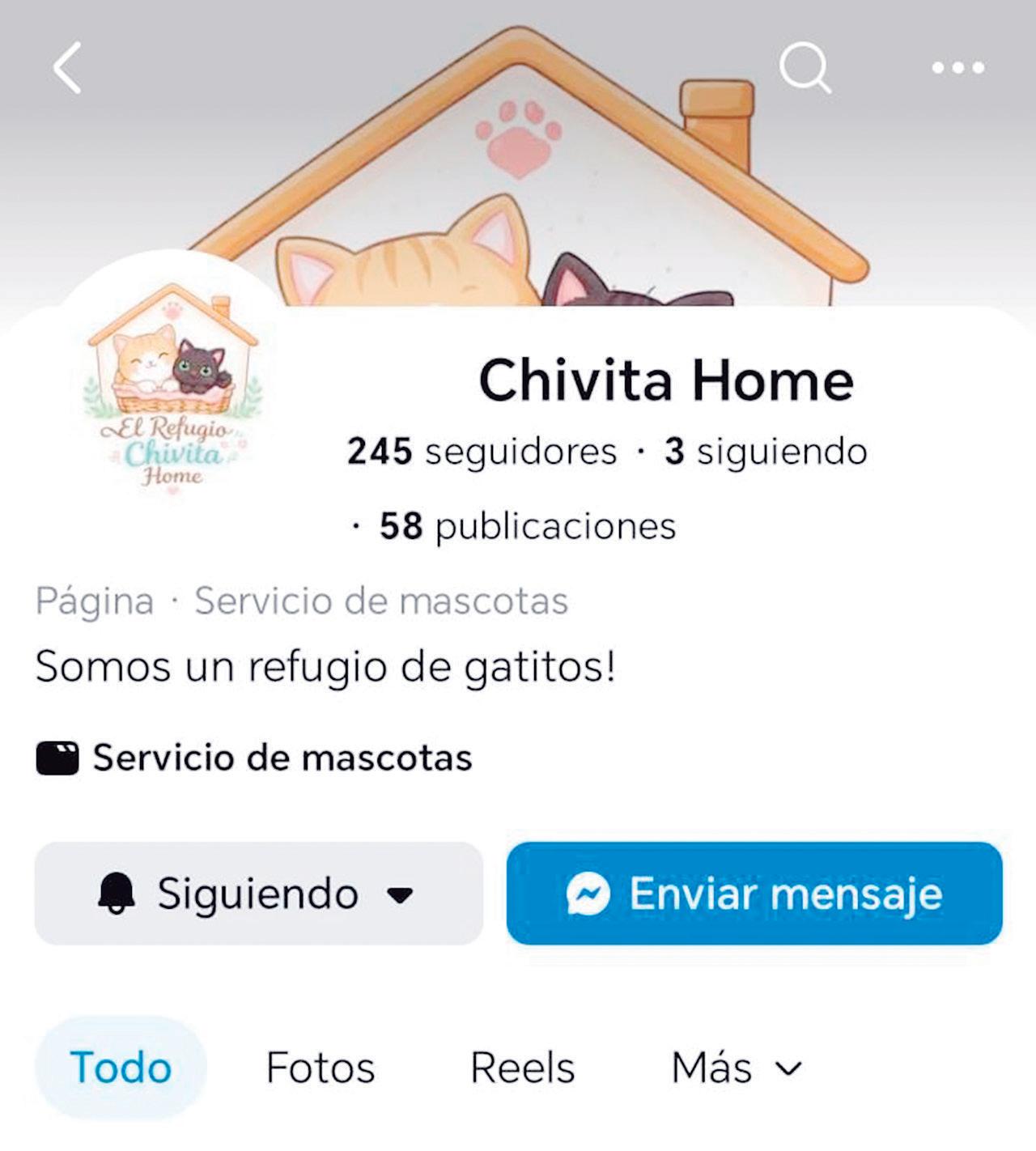Go back with the top-left arrow
Screen dimensions: 1036x1151
(68, 68)
